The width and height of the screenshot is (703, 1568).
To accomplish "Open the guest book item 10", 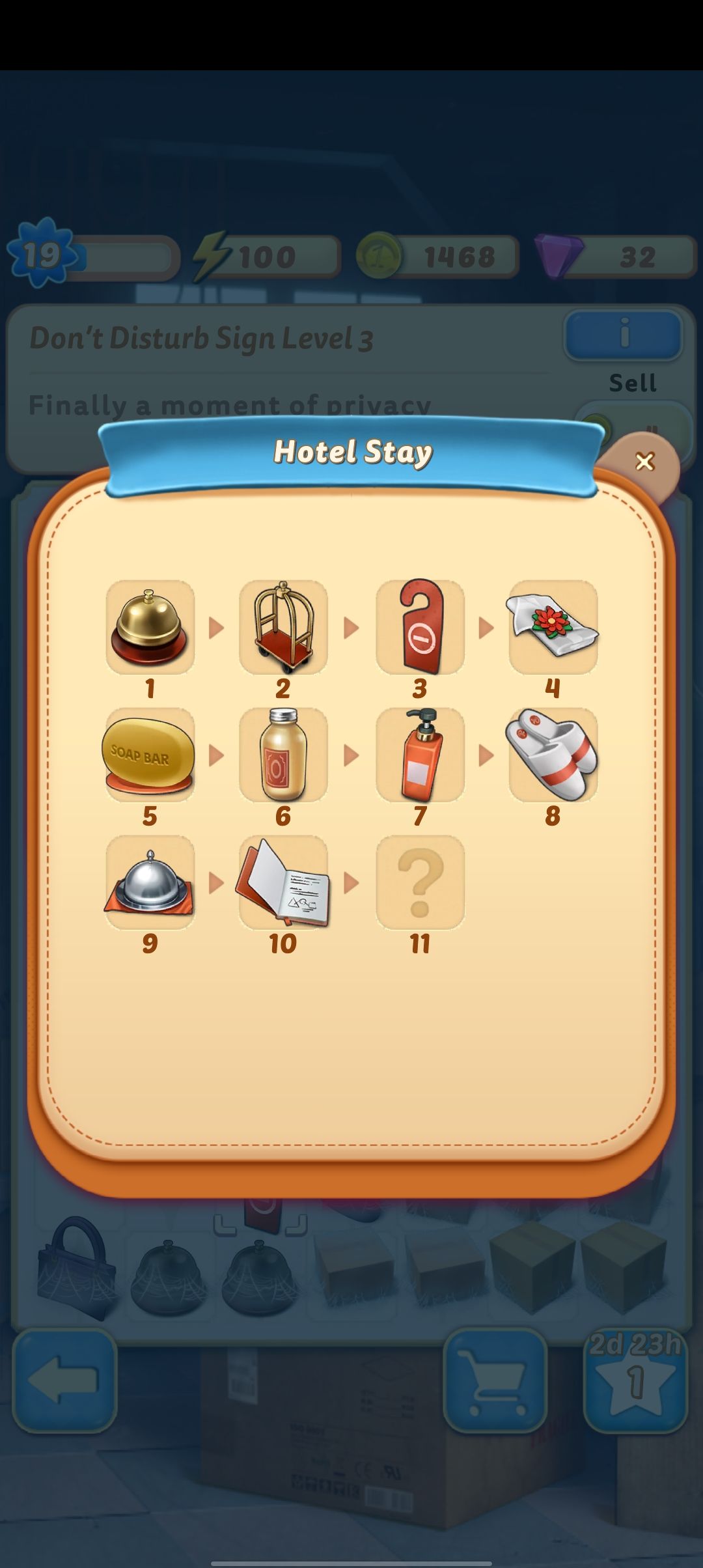I will point(285,882).
